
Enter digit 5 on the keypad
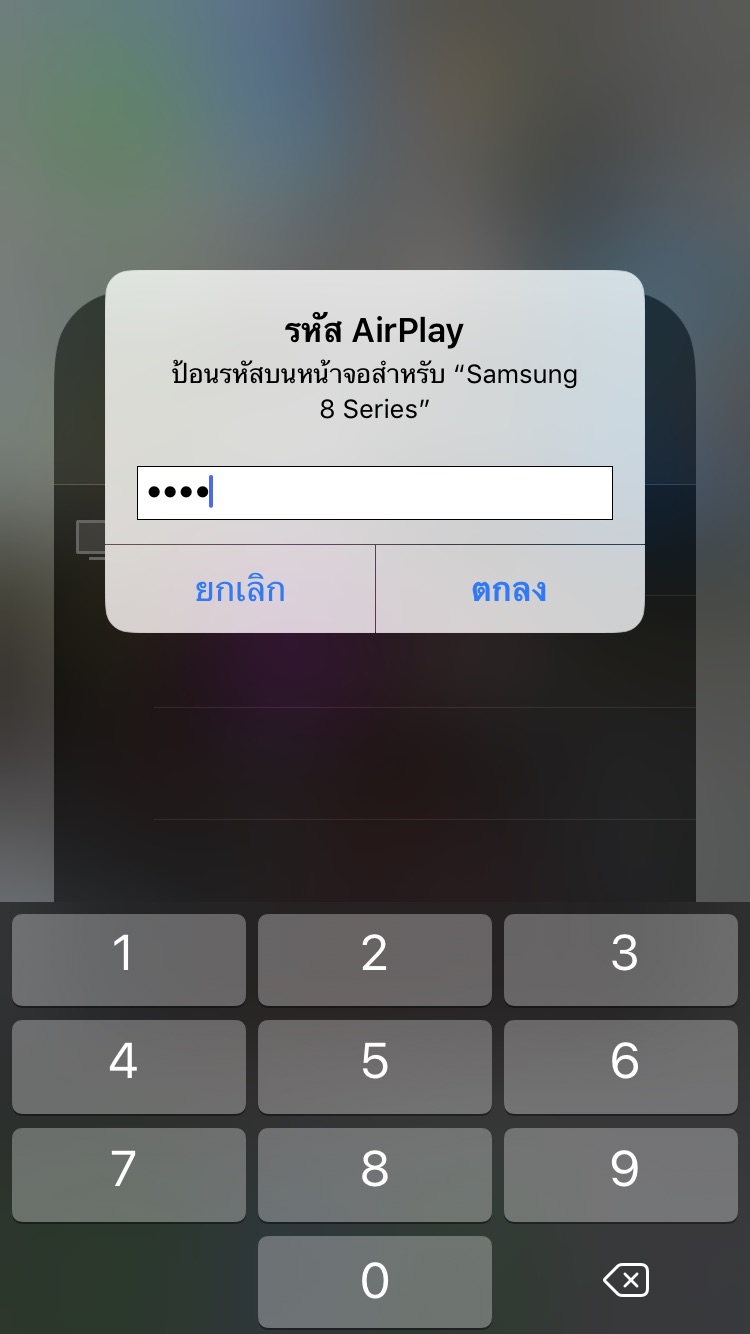(375, 1067)
